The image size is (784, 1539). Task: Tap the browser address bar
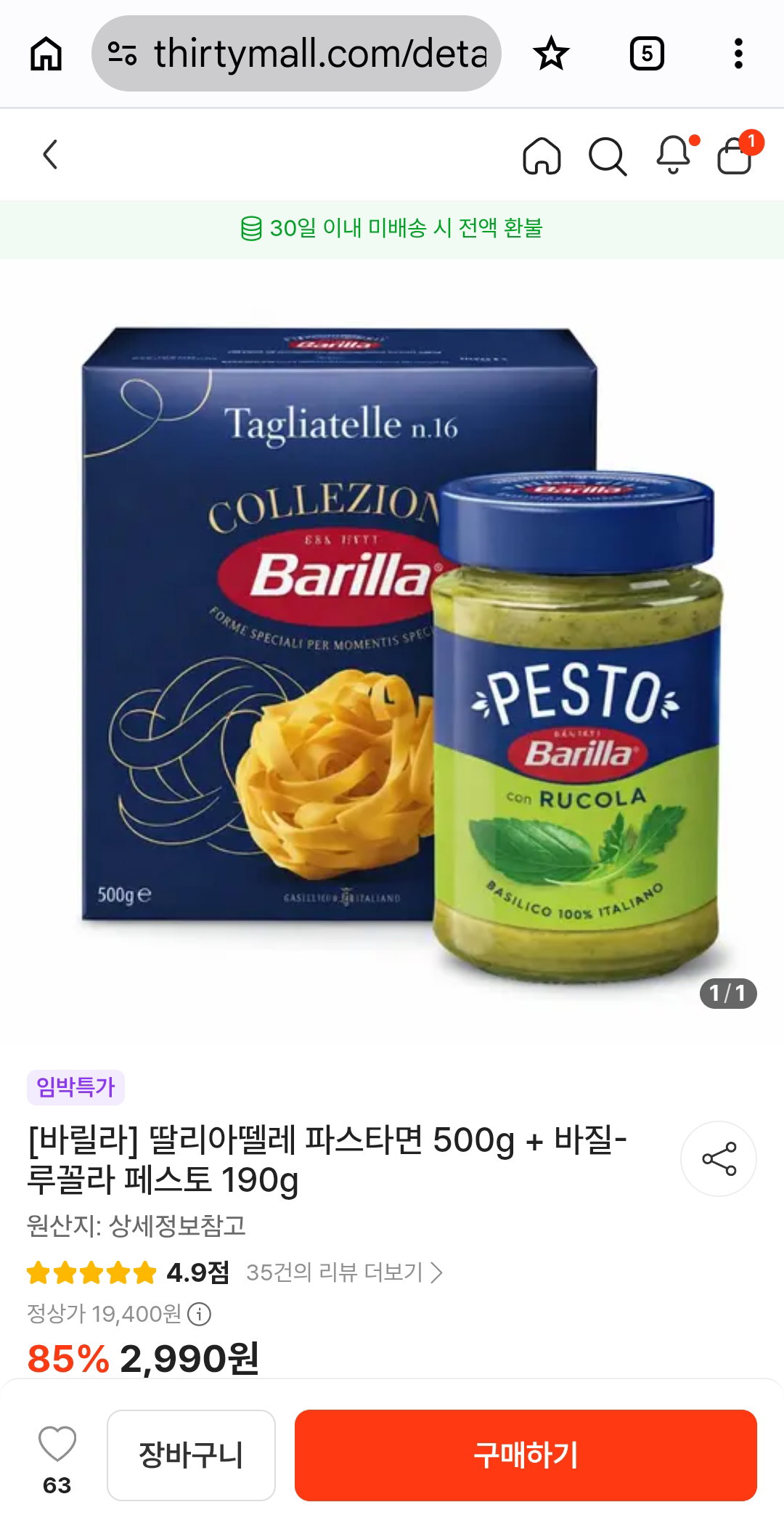pos(296,54)
